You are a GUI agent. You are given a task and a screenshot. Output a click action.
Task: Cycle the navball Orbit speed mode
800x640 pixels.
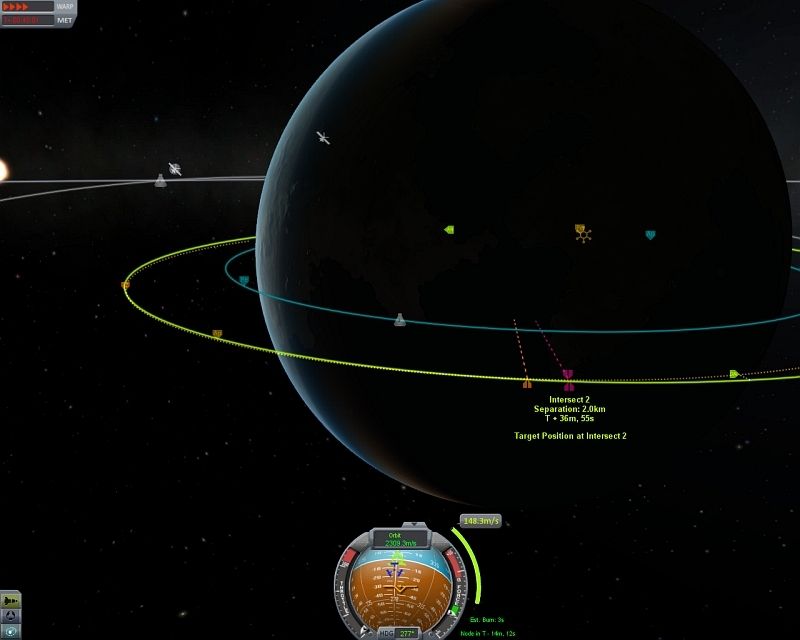click(399, 540)
